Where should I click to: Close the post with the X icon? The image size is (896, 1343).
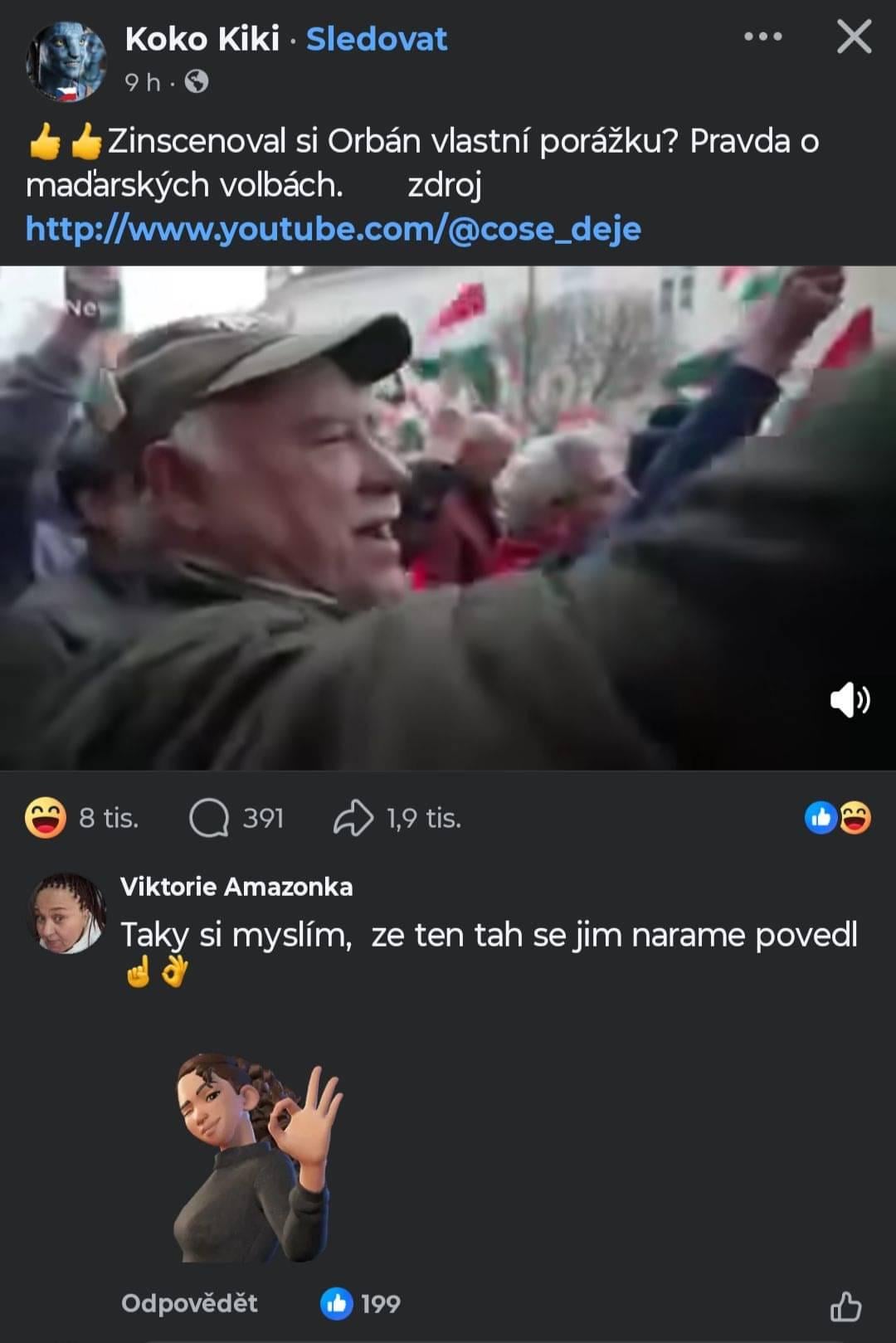(854, 37)
